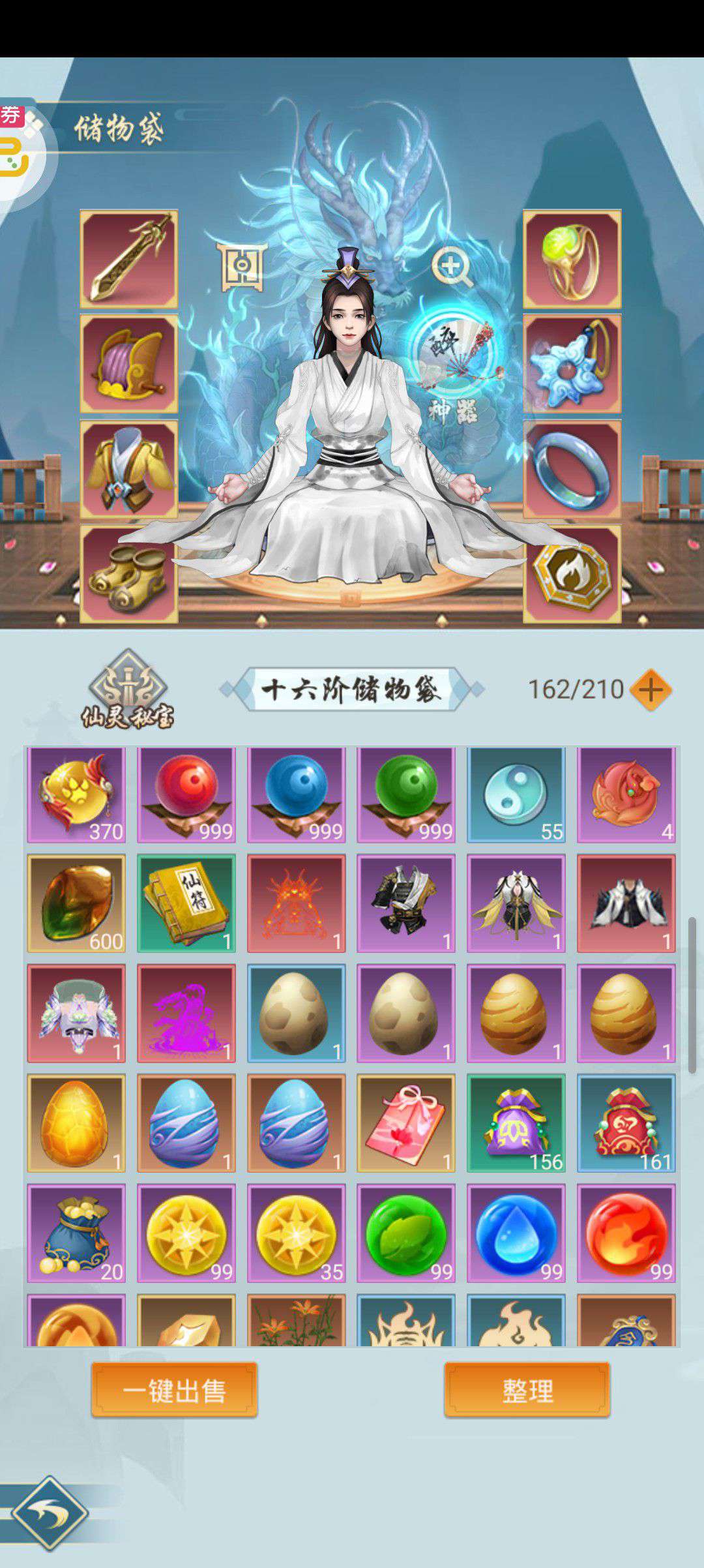704x1568 pixels.
Task: Tap the 一键出售 sell-all button
Action: 174,1389
